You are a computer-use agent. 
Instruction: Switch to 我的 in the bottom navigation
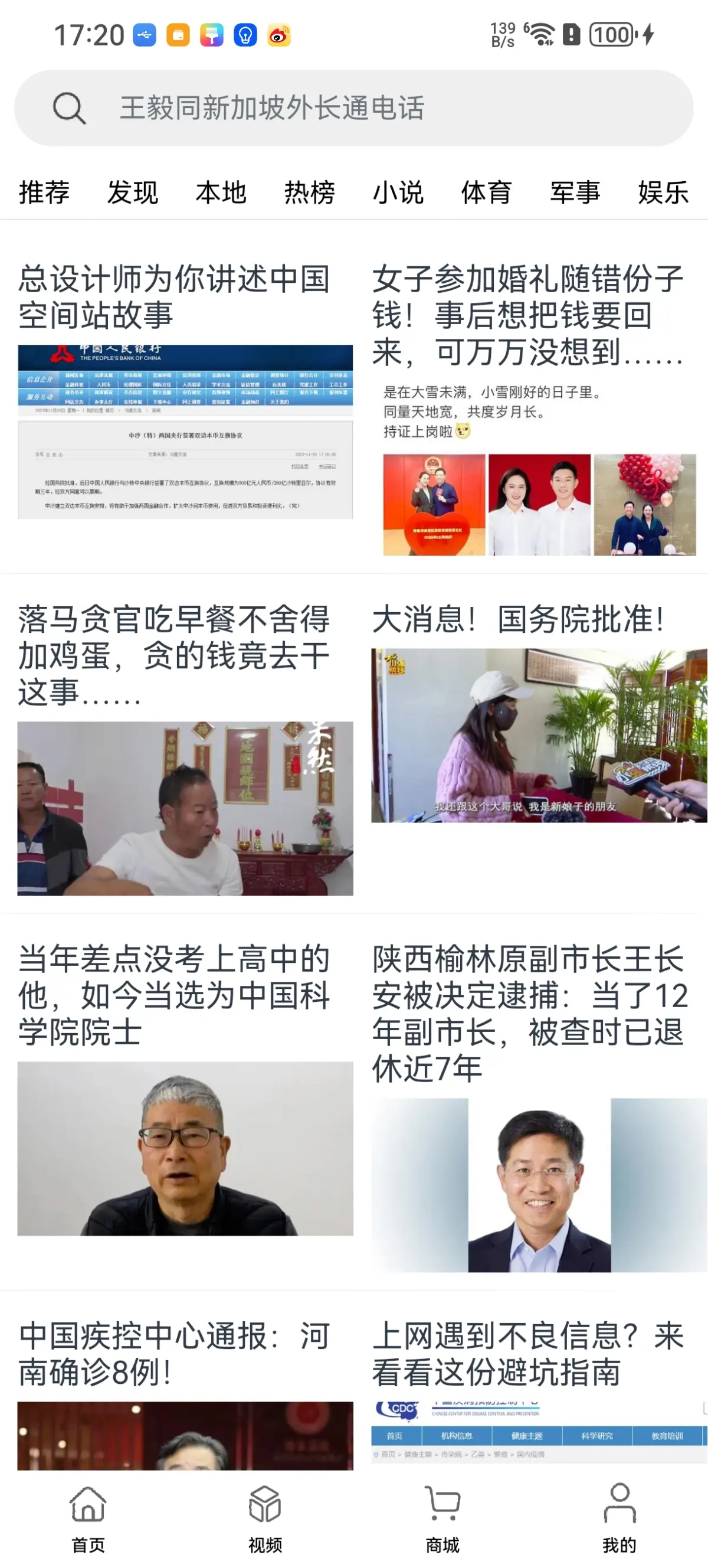(x=619, y=1518)
